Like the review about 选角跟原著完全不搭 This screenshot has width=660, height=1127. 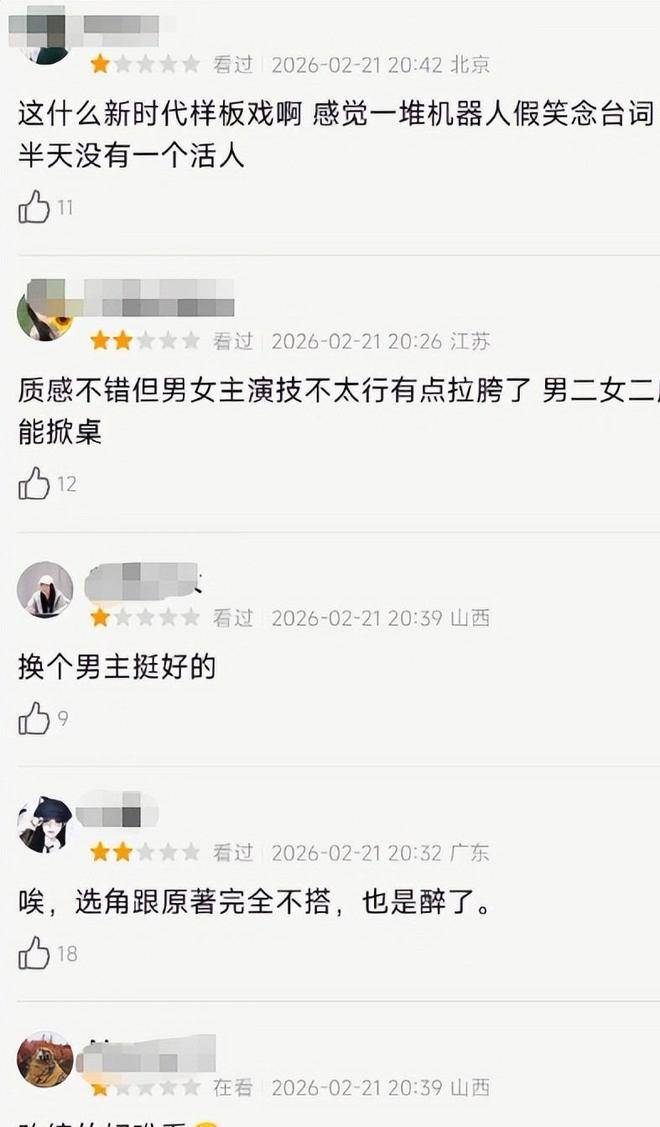34,953
